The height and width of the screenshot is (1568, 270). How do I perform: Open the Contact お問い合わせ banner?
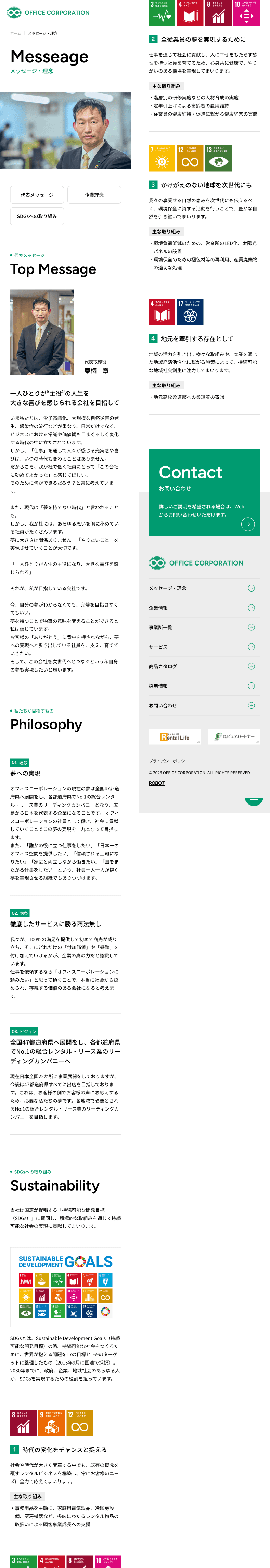pyautogui.click(x=204, y=492)
